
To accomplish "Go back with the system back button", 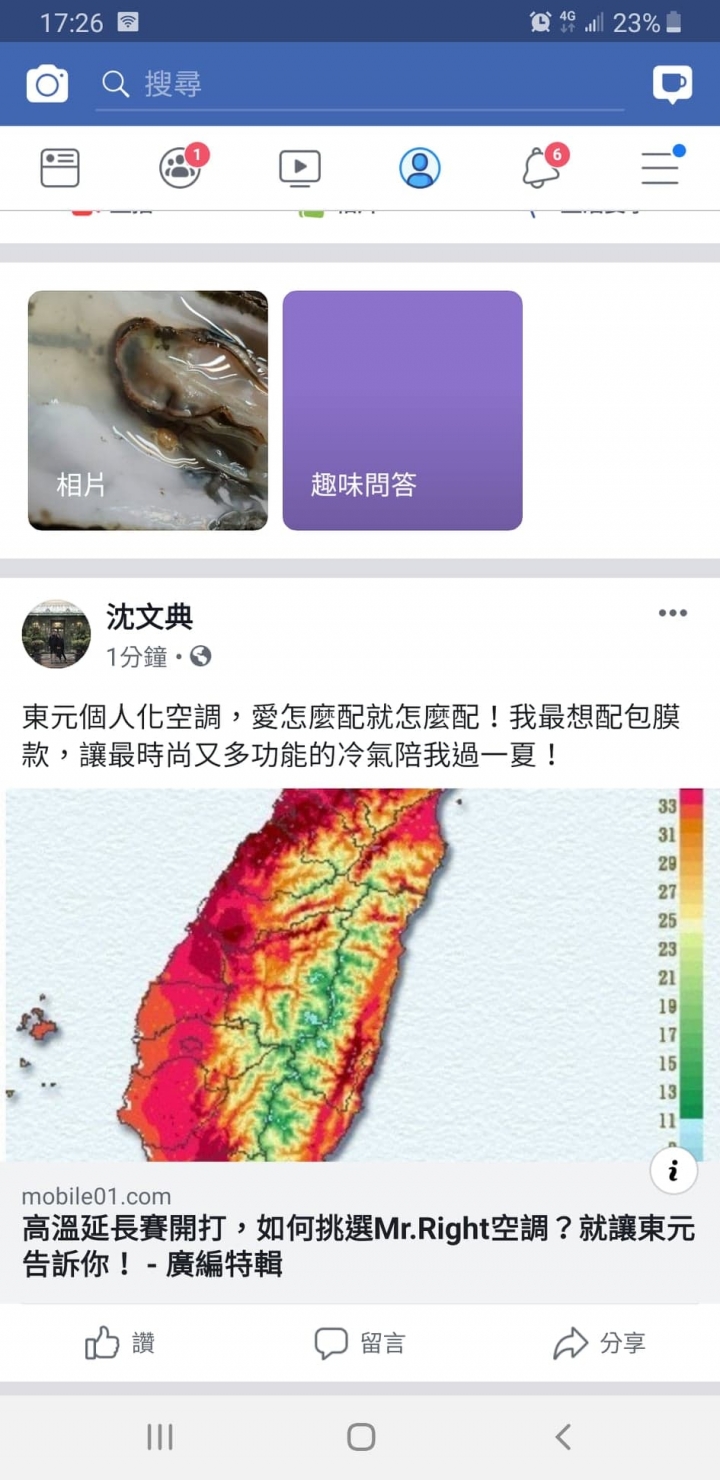I will point(563,1437).
